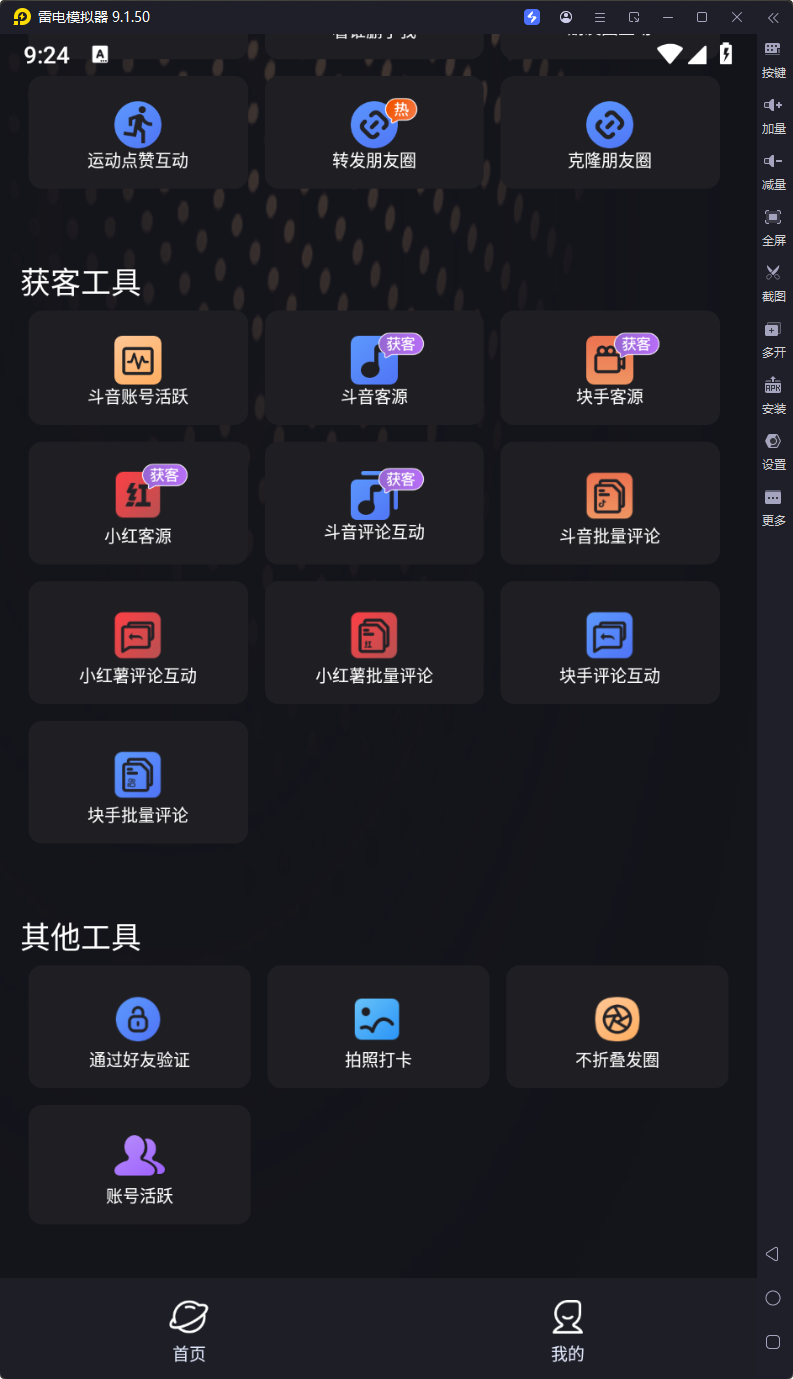This screenshot has height=1379, width=793.
Task: Open the 克隆朋友圈 clone Moments tool
Action: coord(609,132)
